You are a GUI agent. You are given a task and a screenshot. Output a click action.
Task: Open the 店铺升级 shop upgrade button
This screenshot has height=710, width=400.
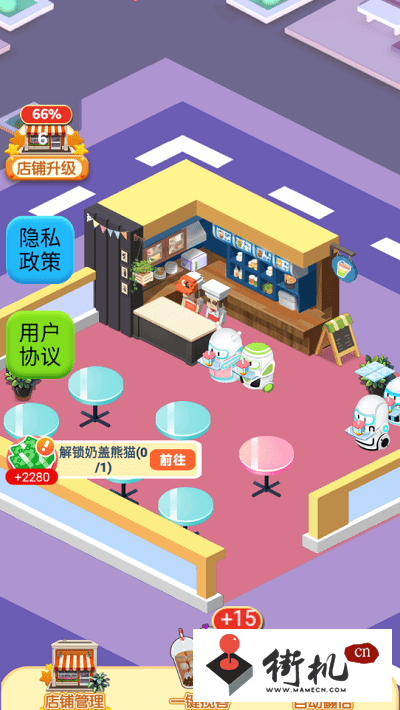(47, 144)
